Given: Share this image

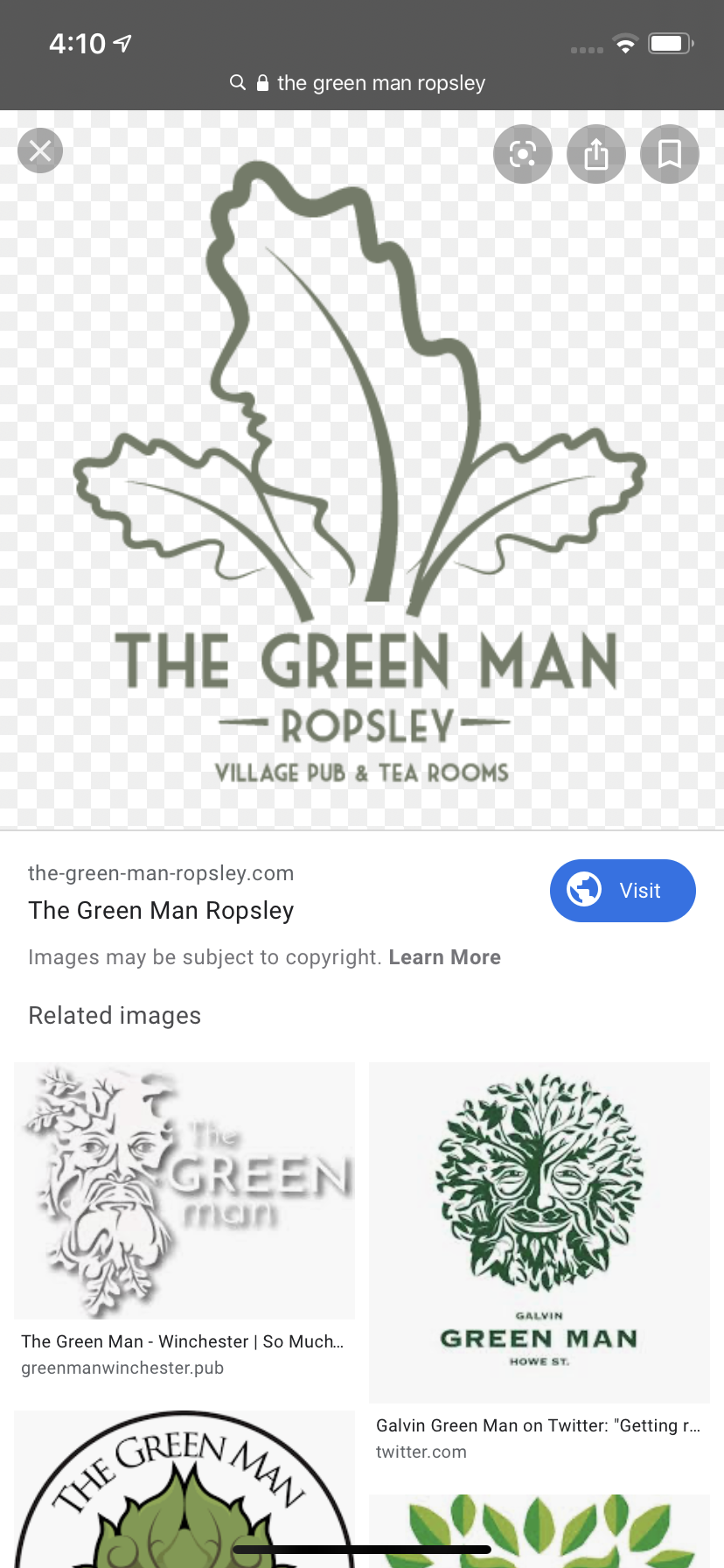Looking at the screenshot, I should coord(596,154).
